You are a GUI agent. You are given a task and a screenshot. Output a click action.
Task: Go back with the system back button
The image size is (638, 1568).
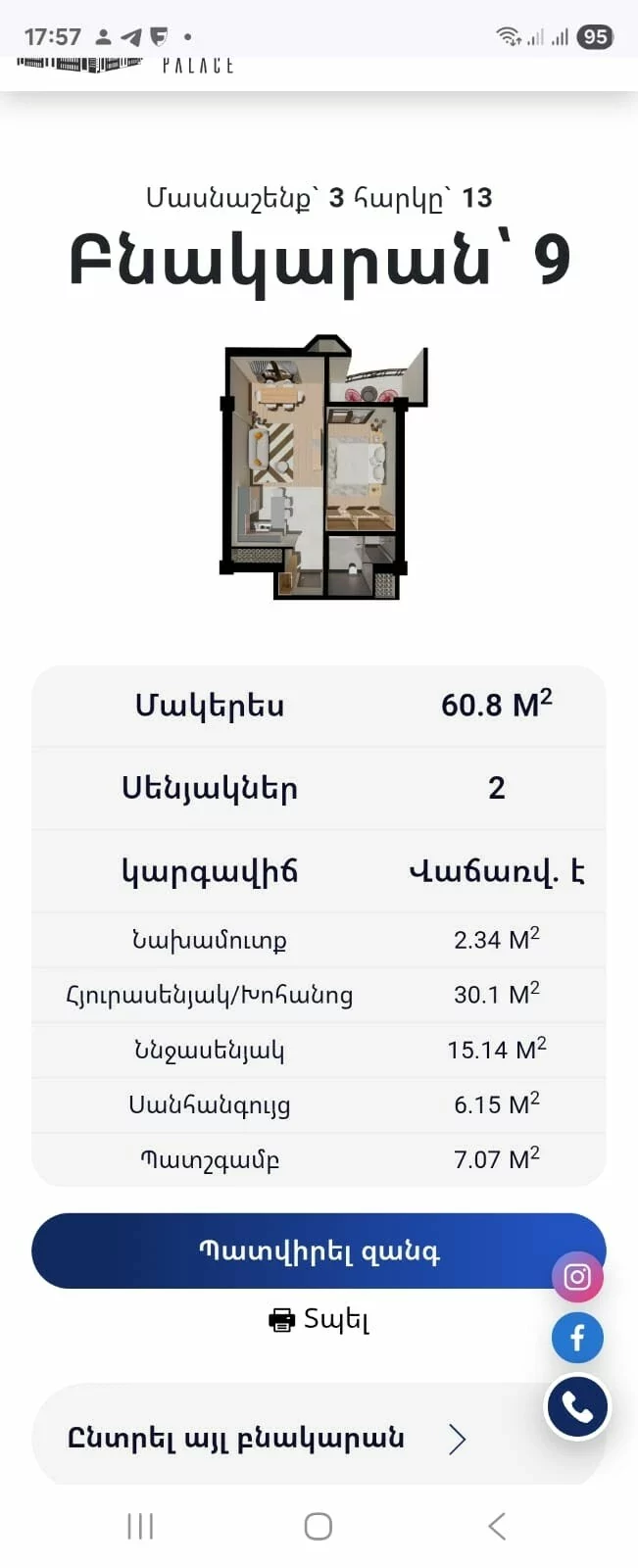[x=497, y=1526]
